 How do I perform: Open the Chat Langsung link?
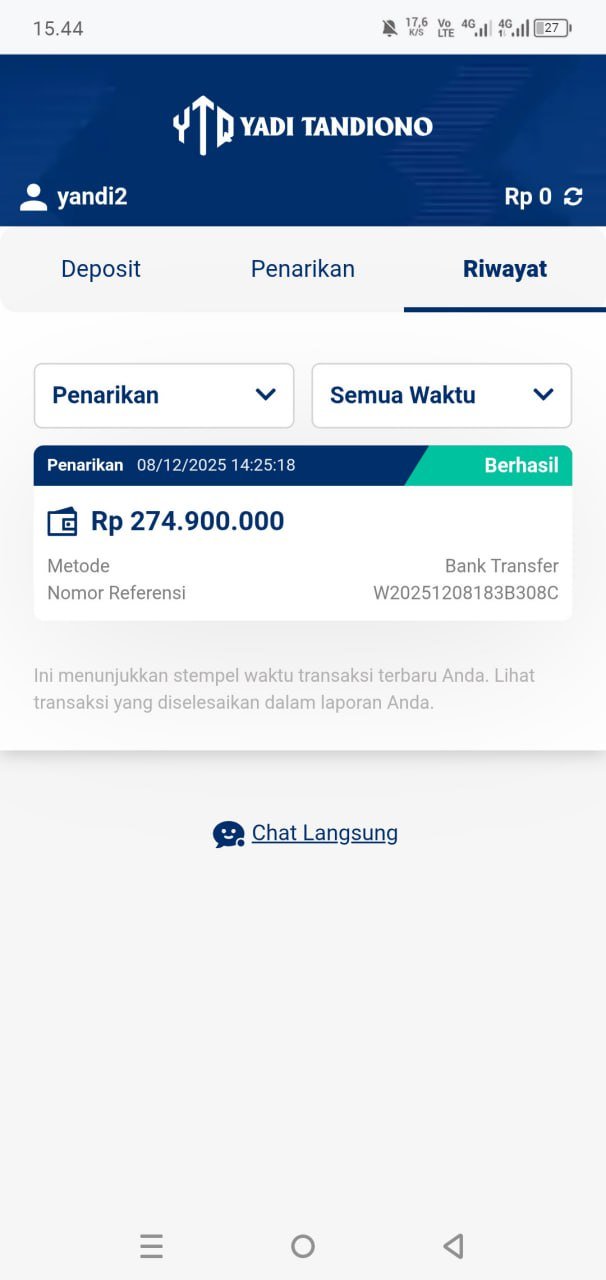(x=323, y=833)
